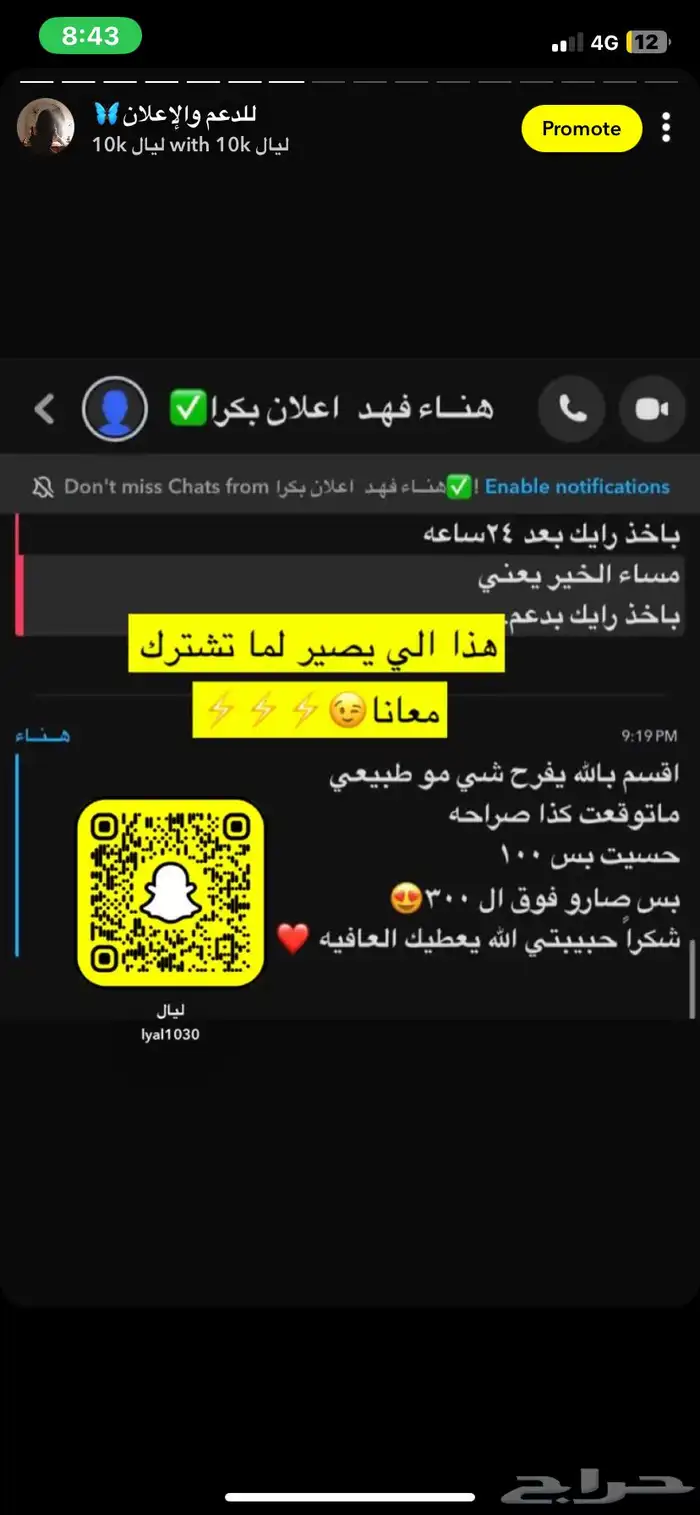Open the three-dot story options menu
This screenshot has height=1515, width=700.
pos(667,128)
